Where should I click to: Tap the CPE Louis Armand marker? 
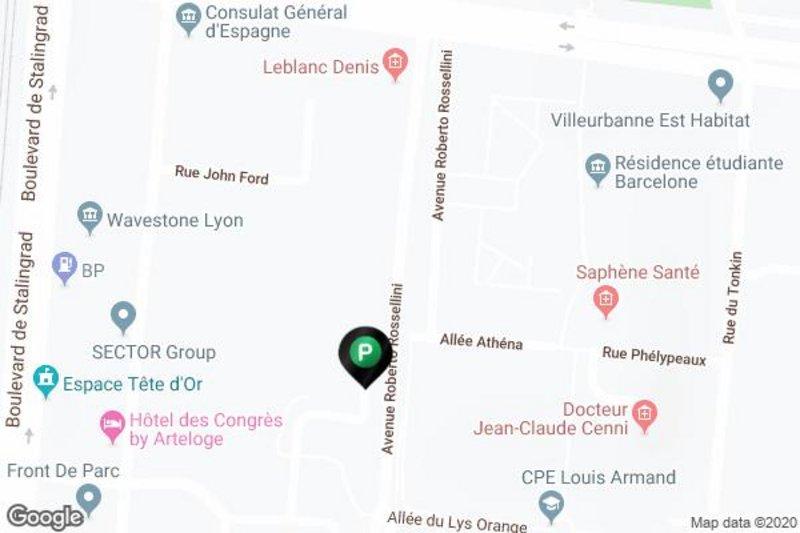[x=550, y=508]
